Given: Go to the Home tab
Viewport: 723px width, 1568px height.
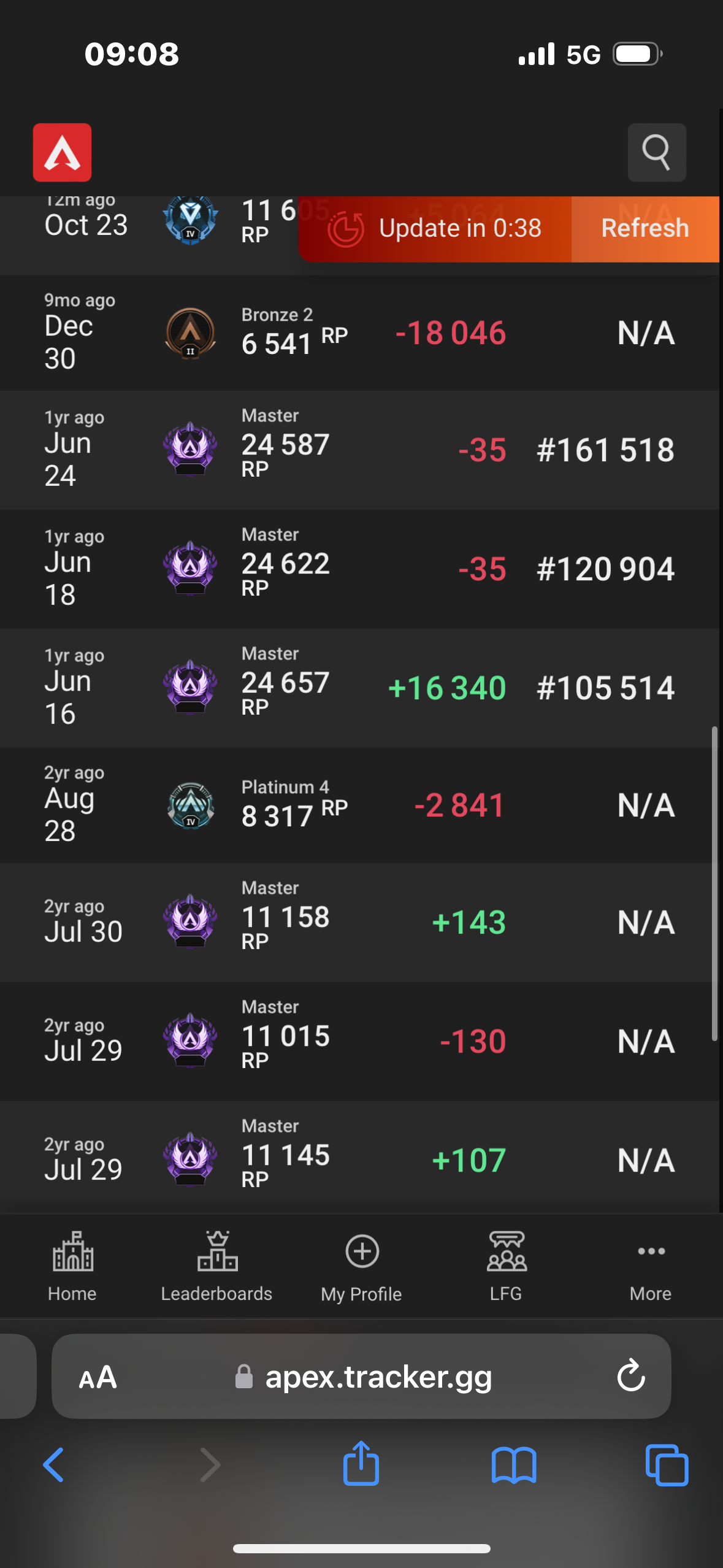Looking at the screenshot, I should (x=72, y=1266).
